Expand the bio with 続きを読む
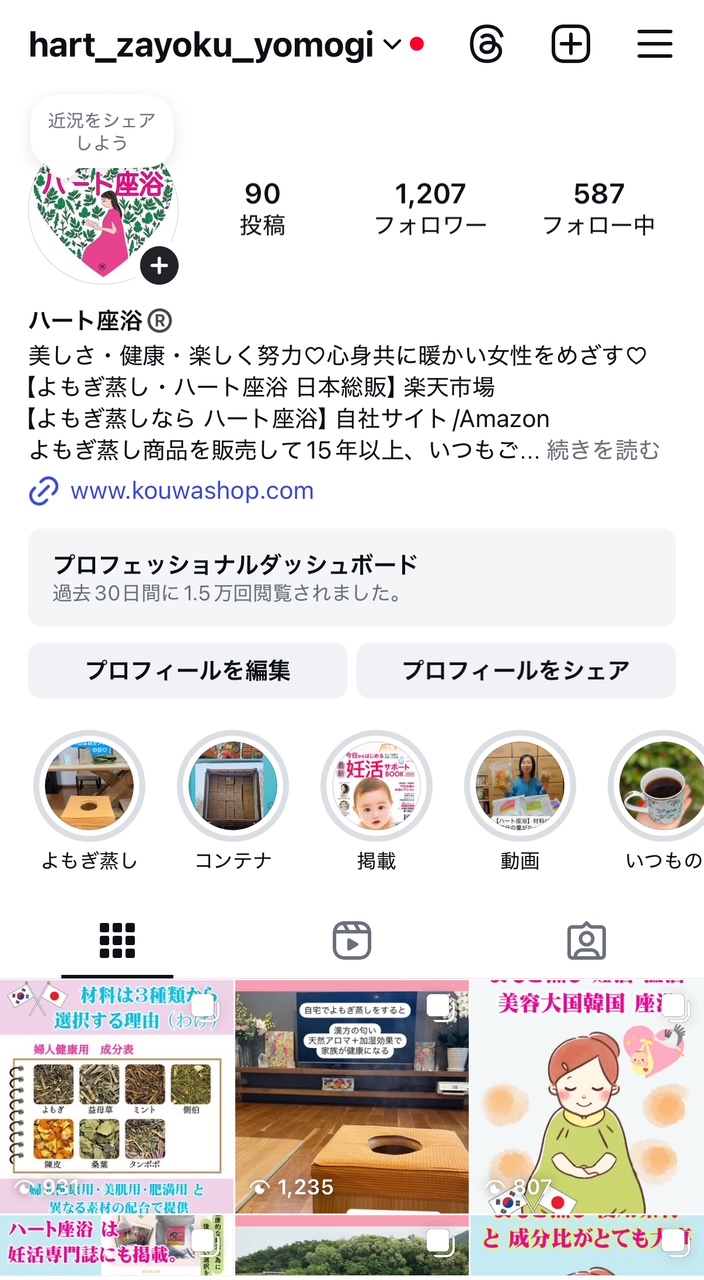 (x=603, y=451)
